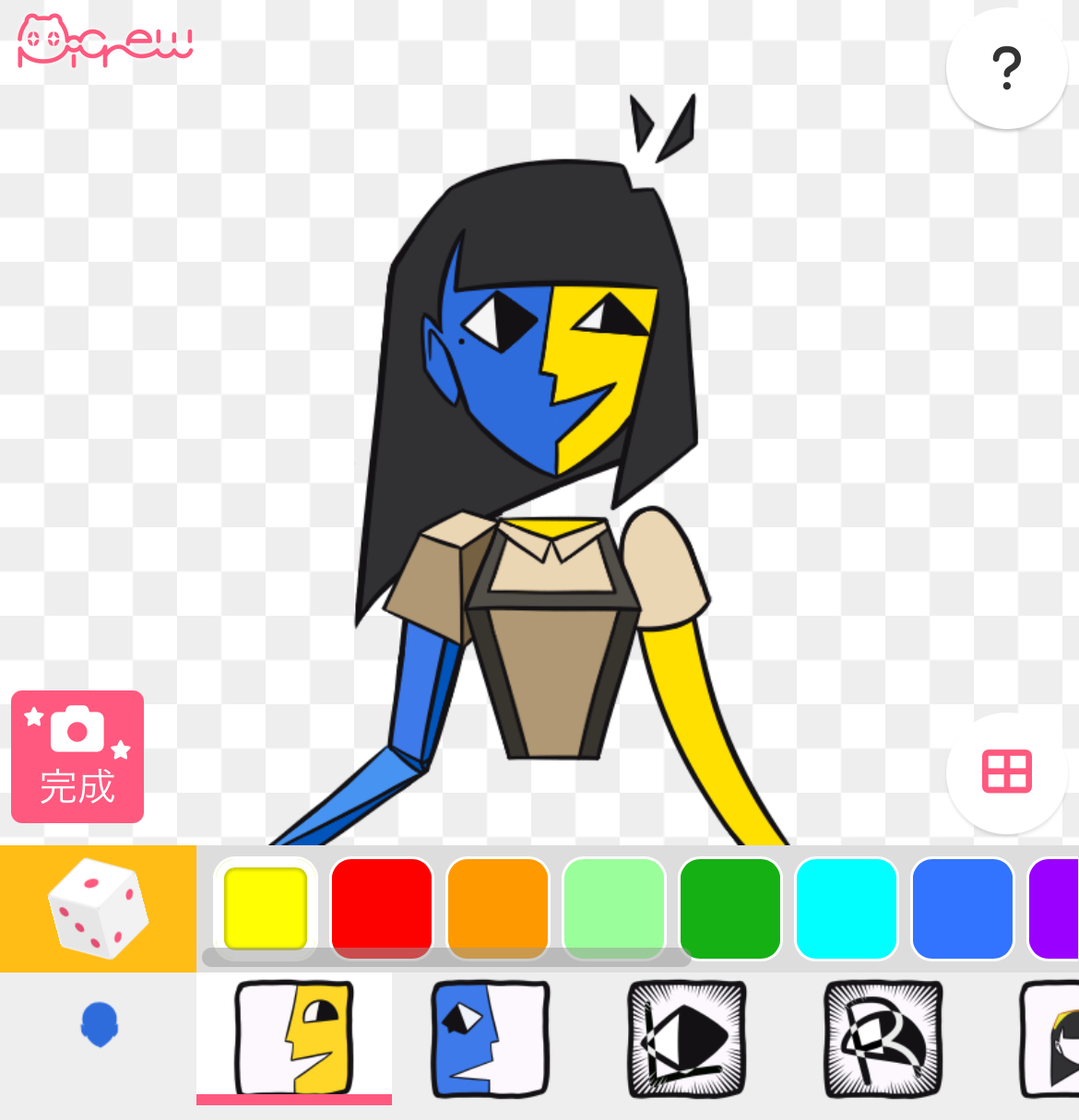
Task: Choose the red color swatch
Action: tap(382, 908)
